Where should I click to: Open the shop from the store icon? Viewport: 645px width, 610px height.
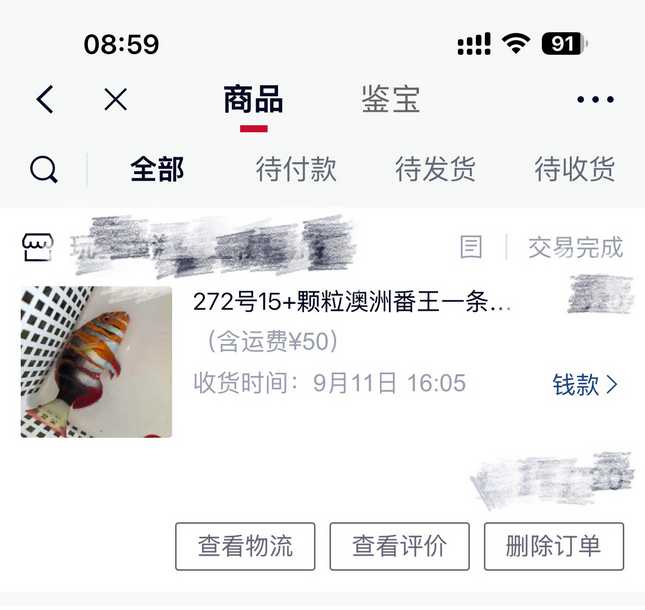tap(37, 246)
